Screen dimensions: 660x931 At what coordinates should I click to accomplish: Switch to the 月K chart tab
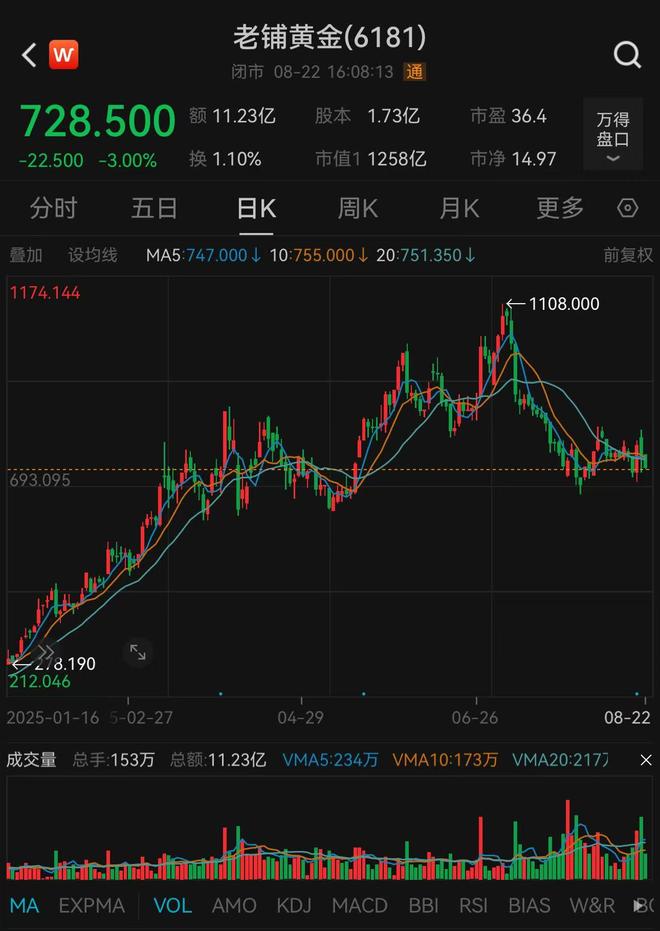[x=459, y=208]
